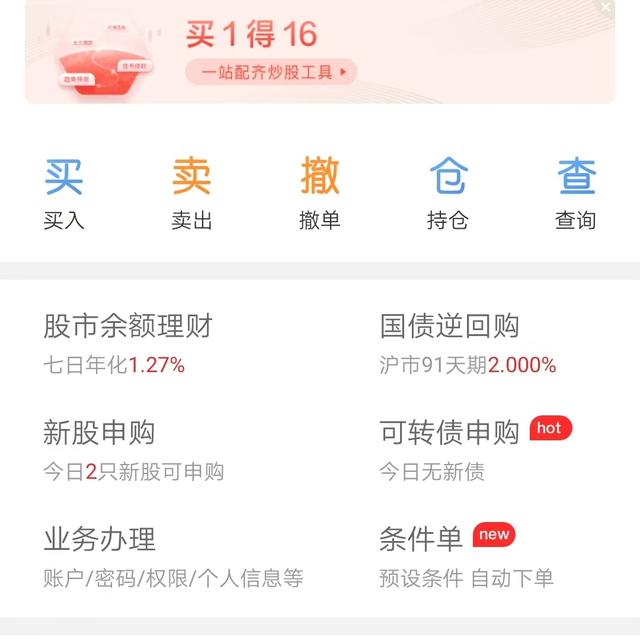View 持仓 holdings
The width and height of the screenshot is (640, 640).
[x=448, y=193]
